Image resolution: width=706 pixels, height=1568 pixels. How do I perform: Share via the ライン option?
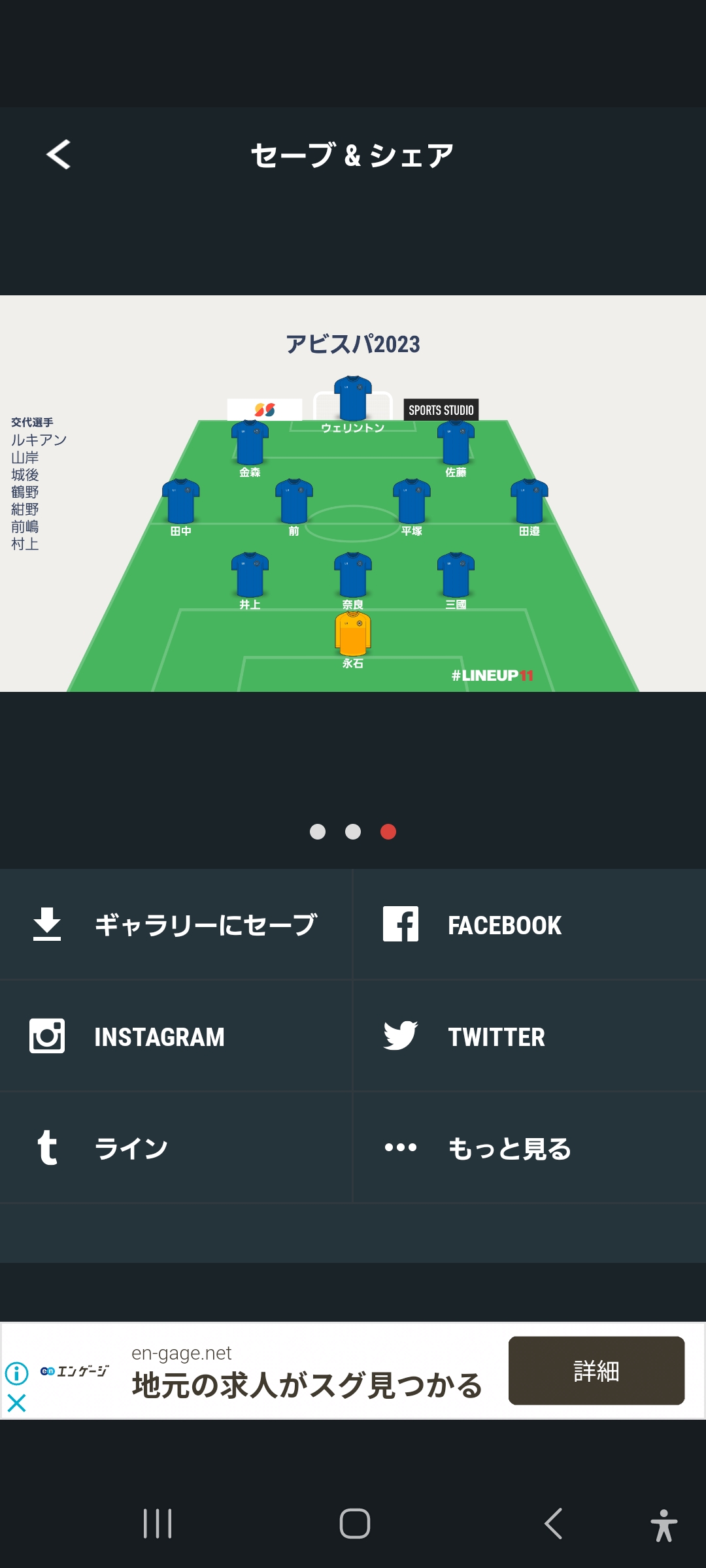pyautogui.click(x=176, y=1148)
